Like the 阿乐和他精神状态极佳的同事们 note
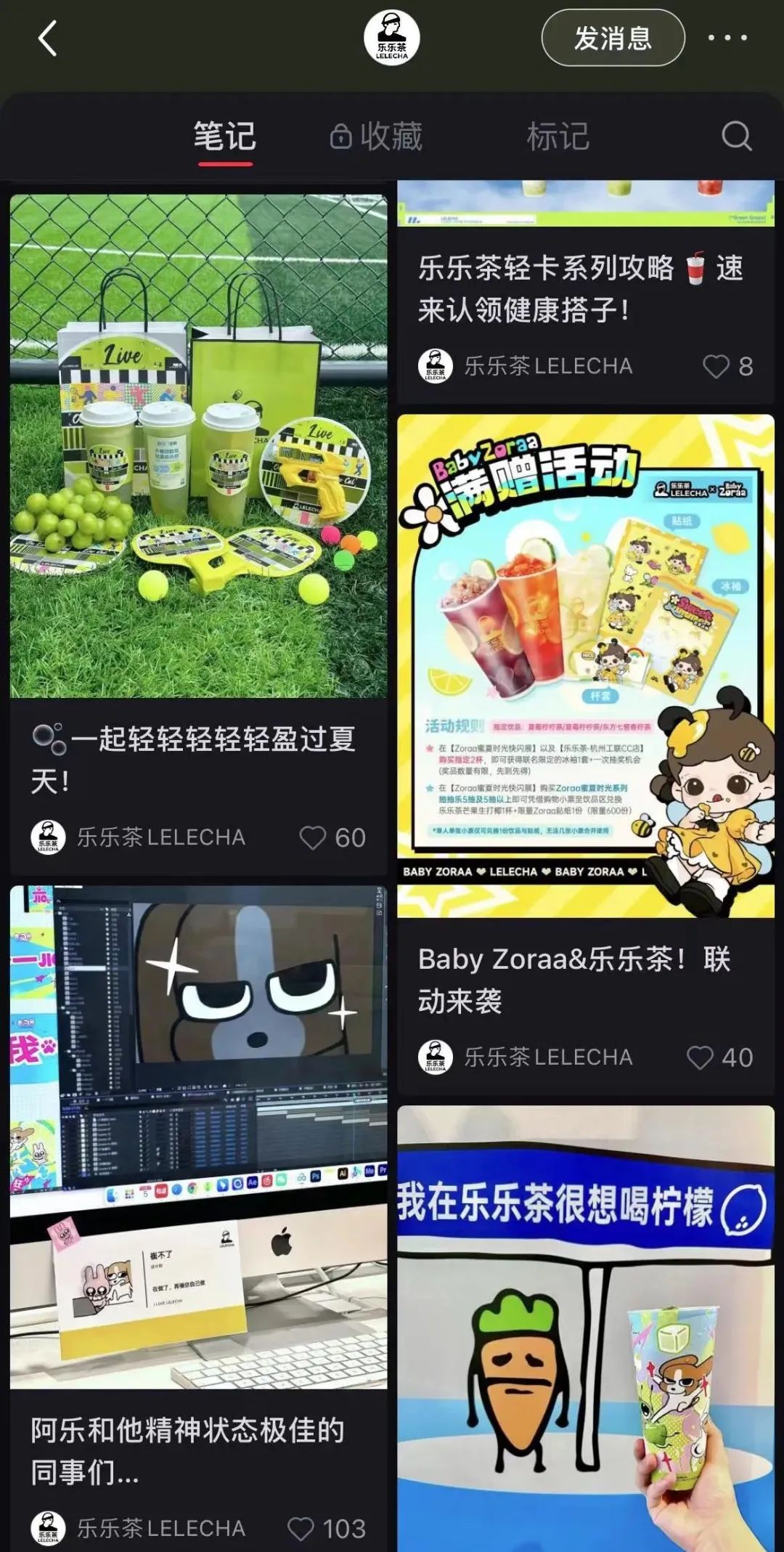The width and height of the screenshot is (784, 1552). [301, 1529]
